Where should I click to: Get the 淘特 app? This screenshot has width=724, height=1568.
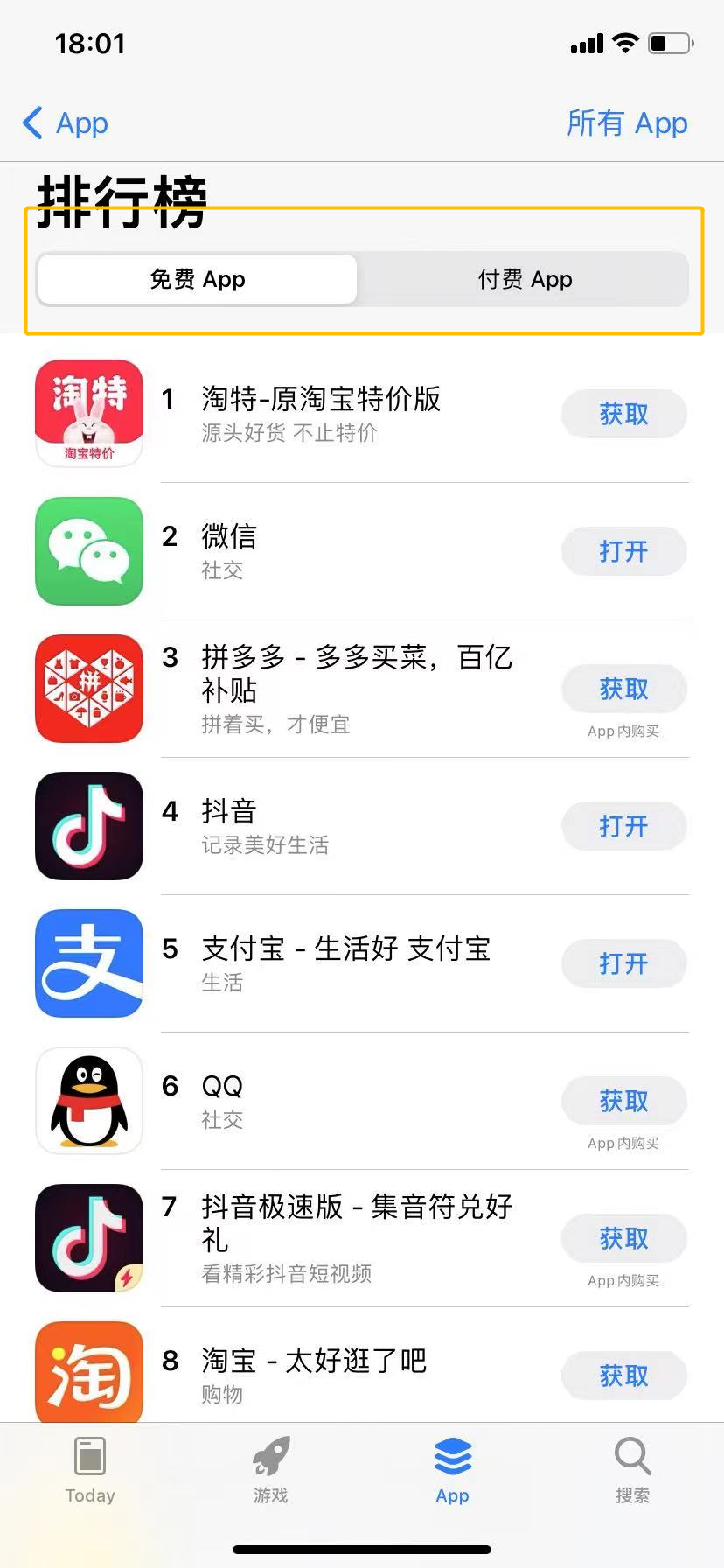pos(623,414)
